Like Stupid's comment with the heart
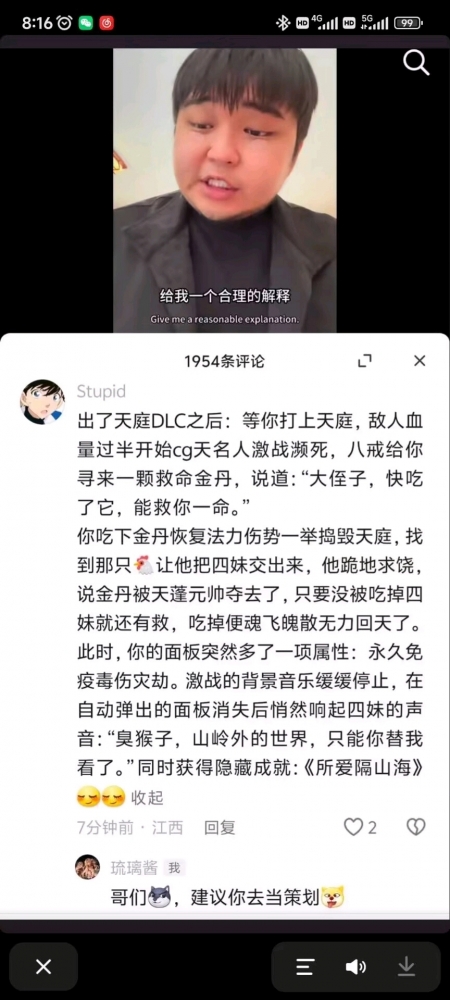The image size is (450, 1000). (x=353, y=827)
